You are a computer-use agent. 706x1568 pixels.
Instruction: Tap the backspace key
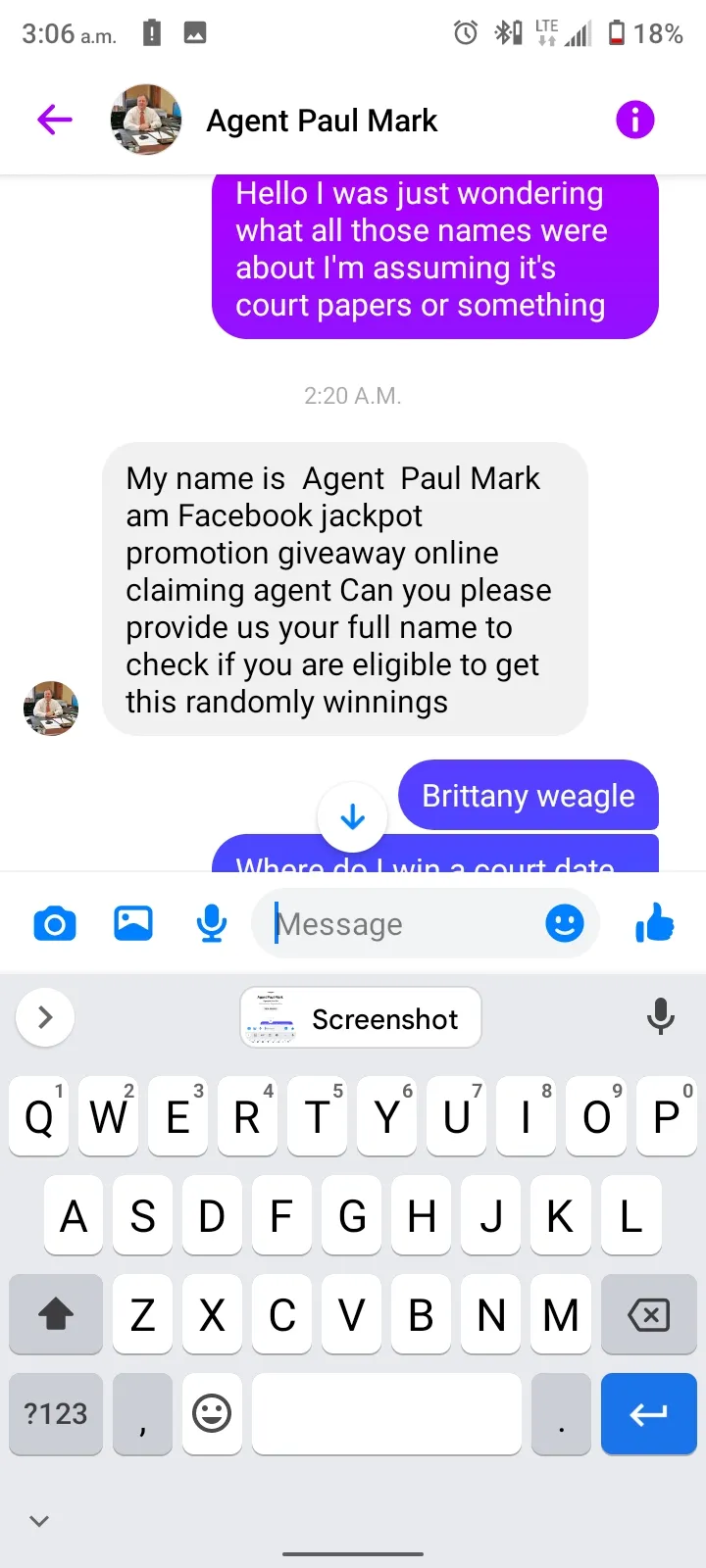tap(648, 1314)
